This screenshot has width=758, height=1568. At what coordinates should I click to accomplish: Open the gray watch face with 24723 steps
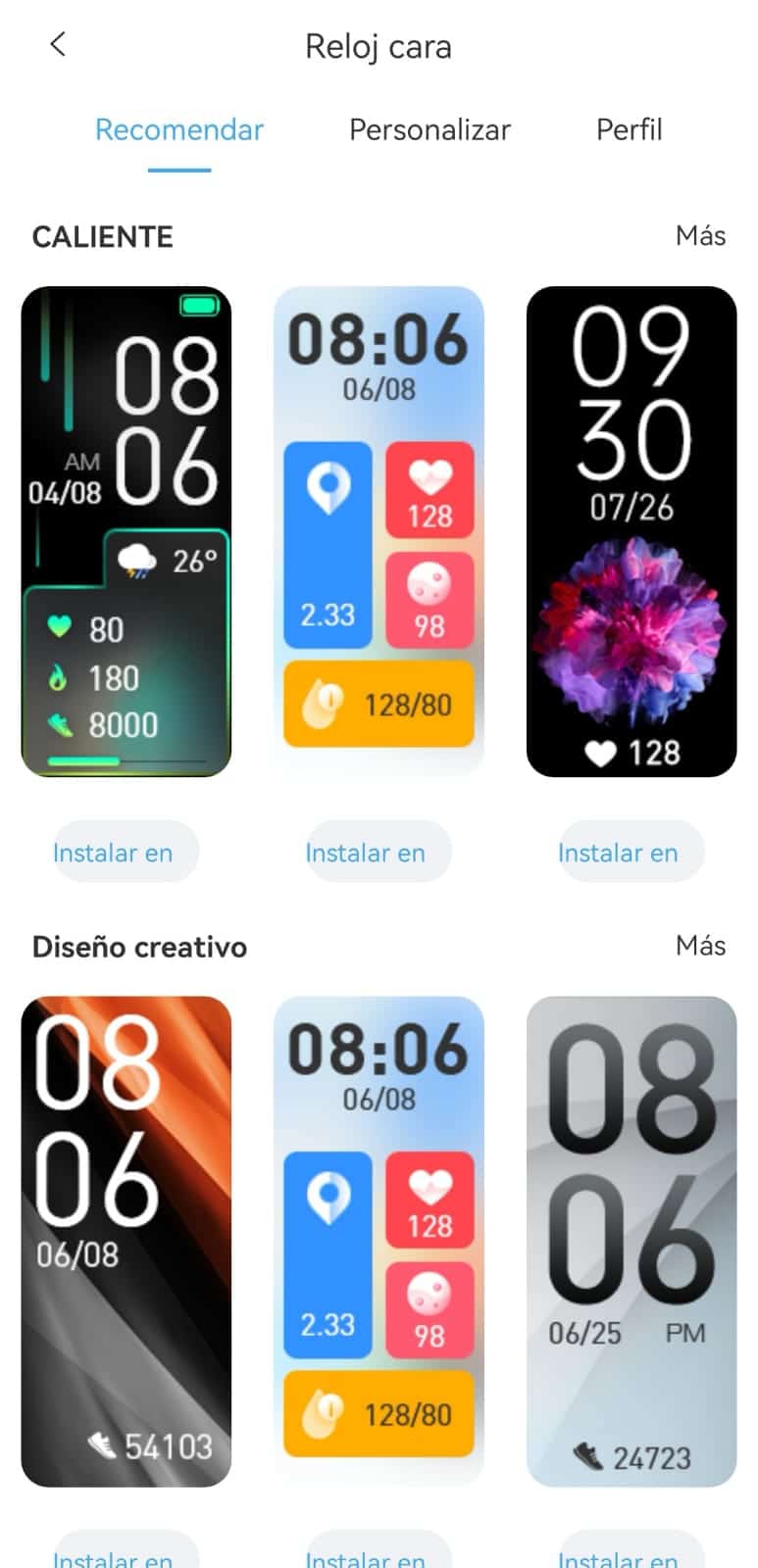632,1242
